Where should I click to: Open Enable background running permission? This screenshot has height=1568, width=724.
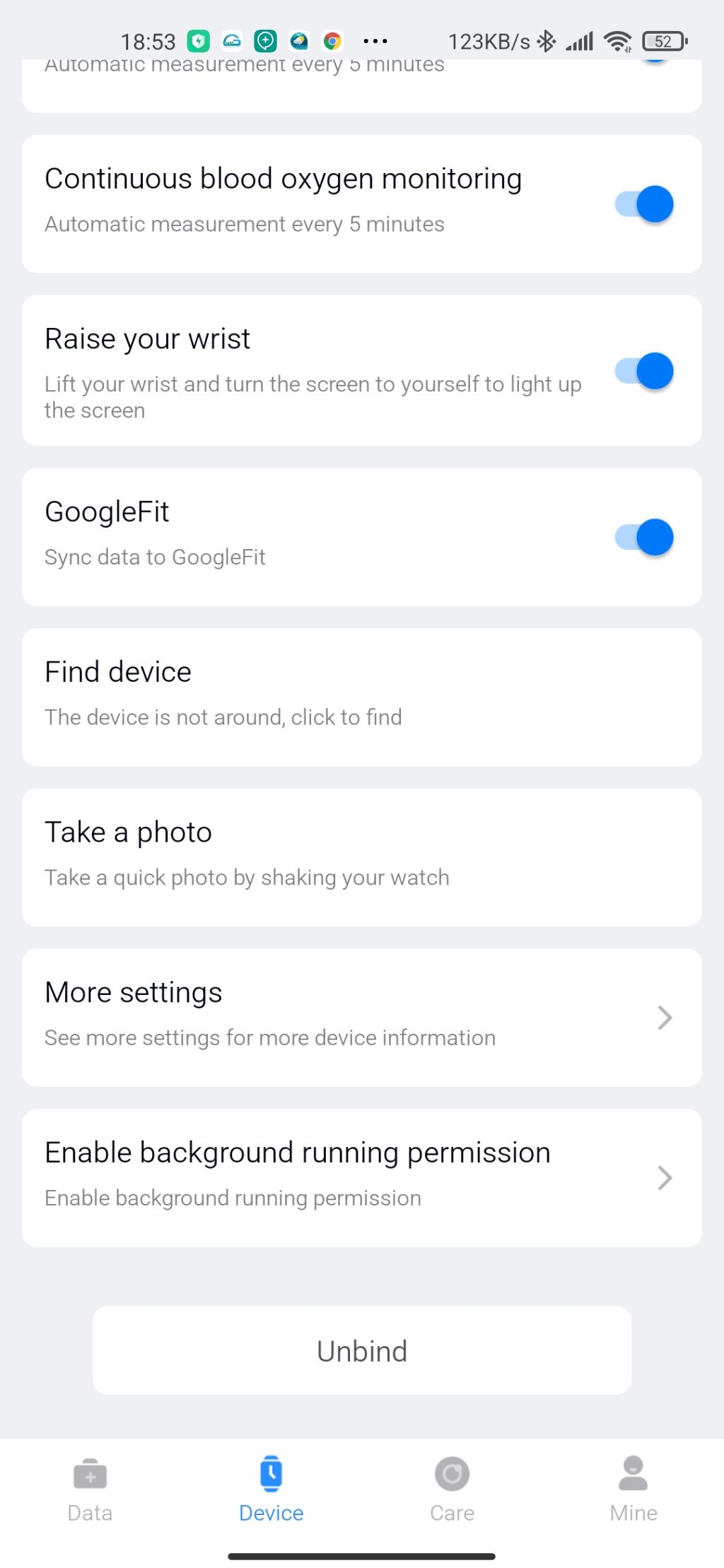point(362,1178)
